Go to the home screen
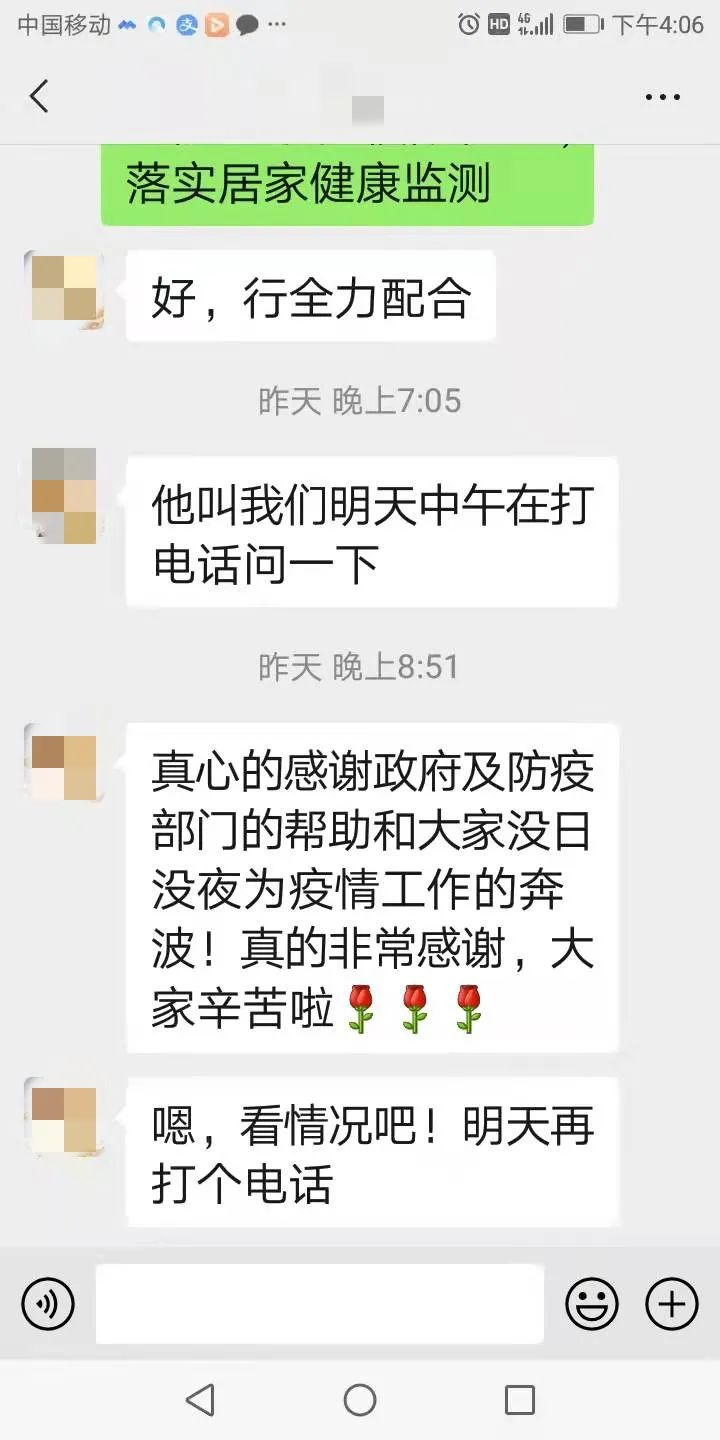720x1440 pixels. click(x=360, y=1400)
